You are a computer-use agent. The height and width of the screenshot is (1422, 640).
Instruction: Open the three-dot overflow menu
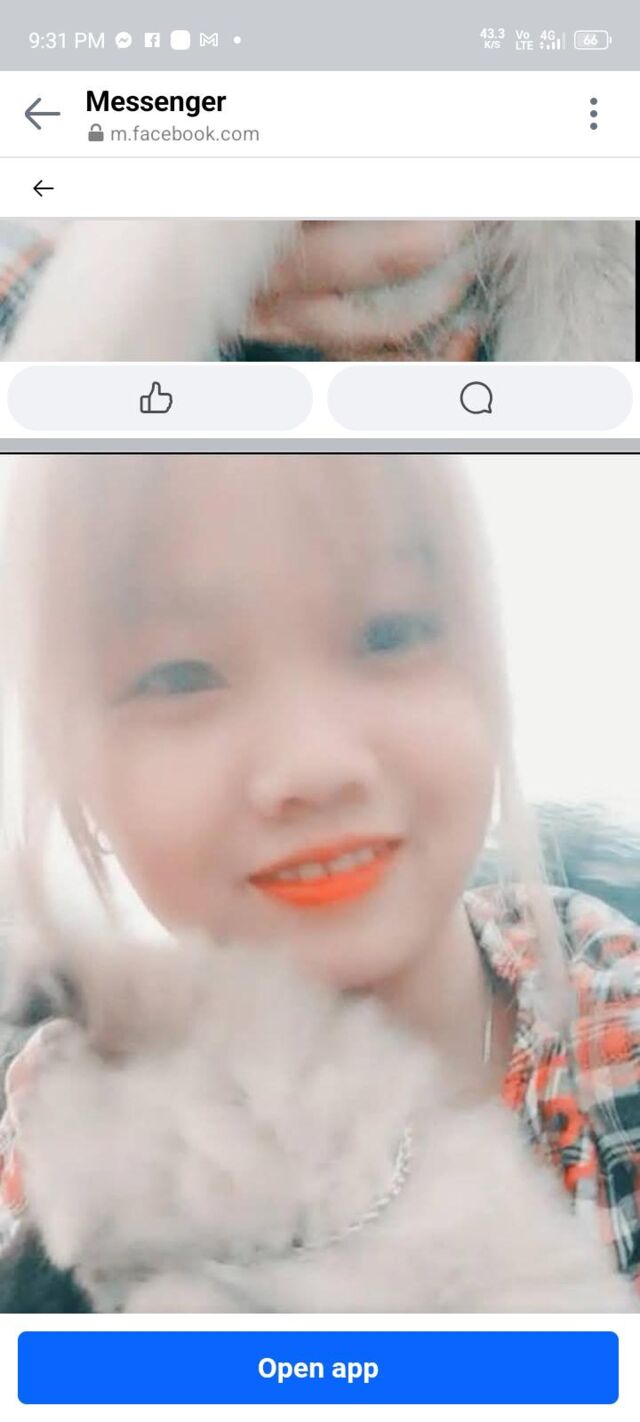[593, 114]
